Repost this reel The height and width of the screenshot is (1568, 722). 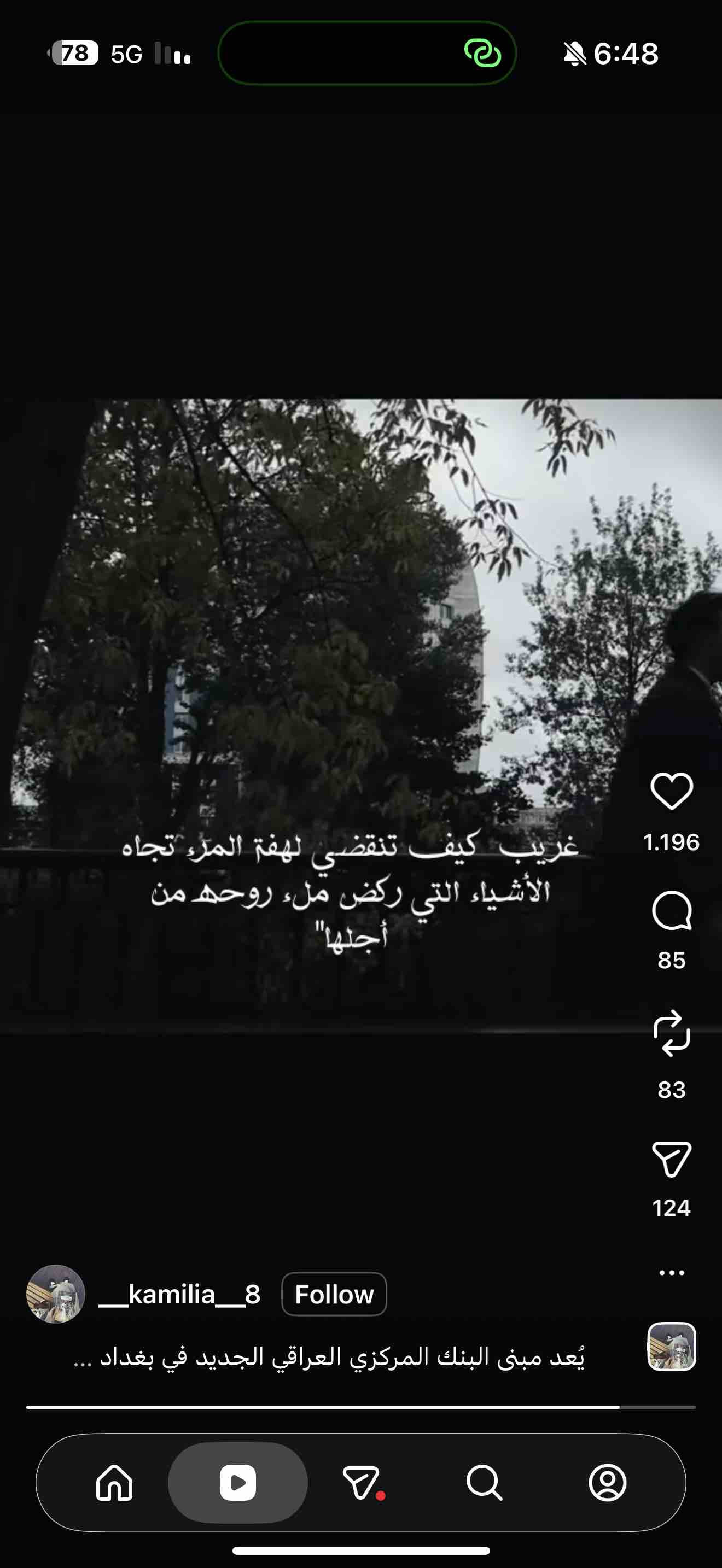pos(672,1033)
